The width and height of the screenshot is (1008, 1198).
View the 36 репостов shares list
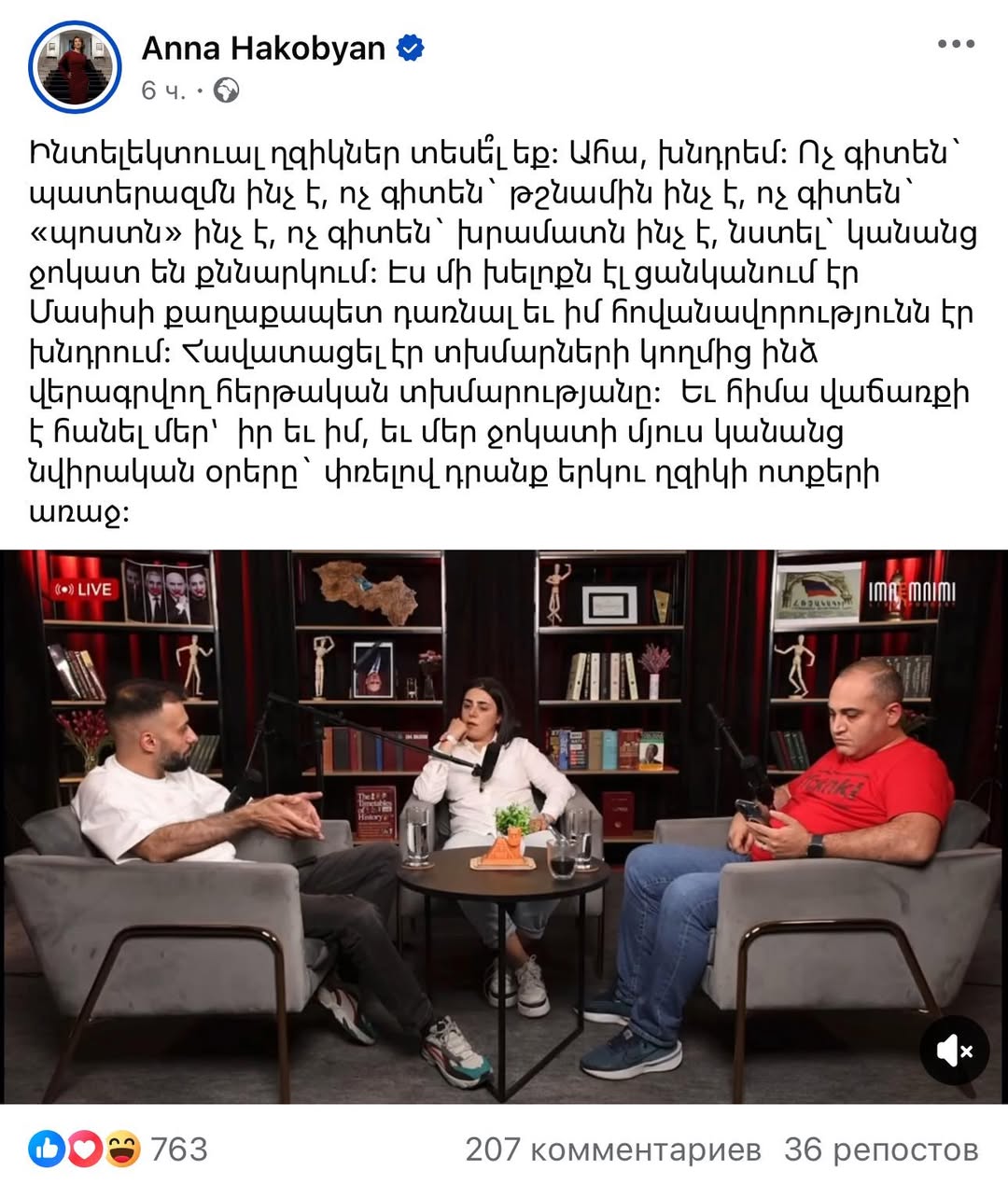click(x=880, y=1149)
